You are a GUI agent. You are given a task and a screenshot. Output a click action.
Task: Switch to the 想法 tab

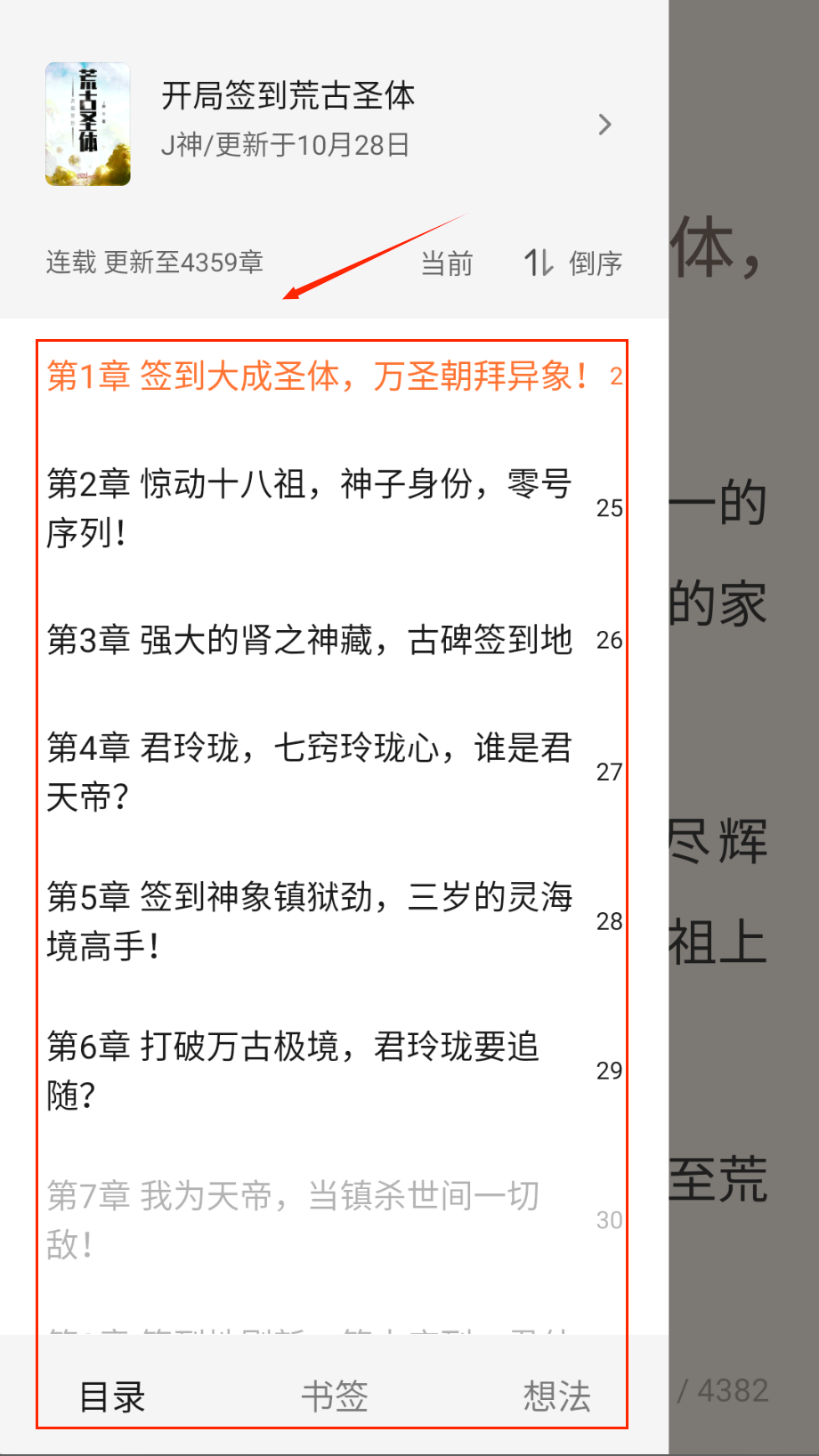click(556, 1396)
